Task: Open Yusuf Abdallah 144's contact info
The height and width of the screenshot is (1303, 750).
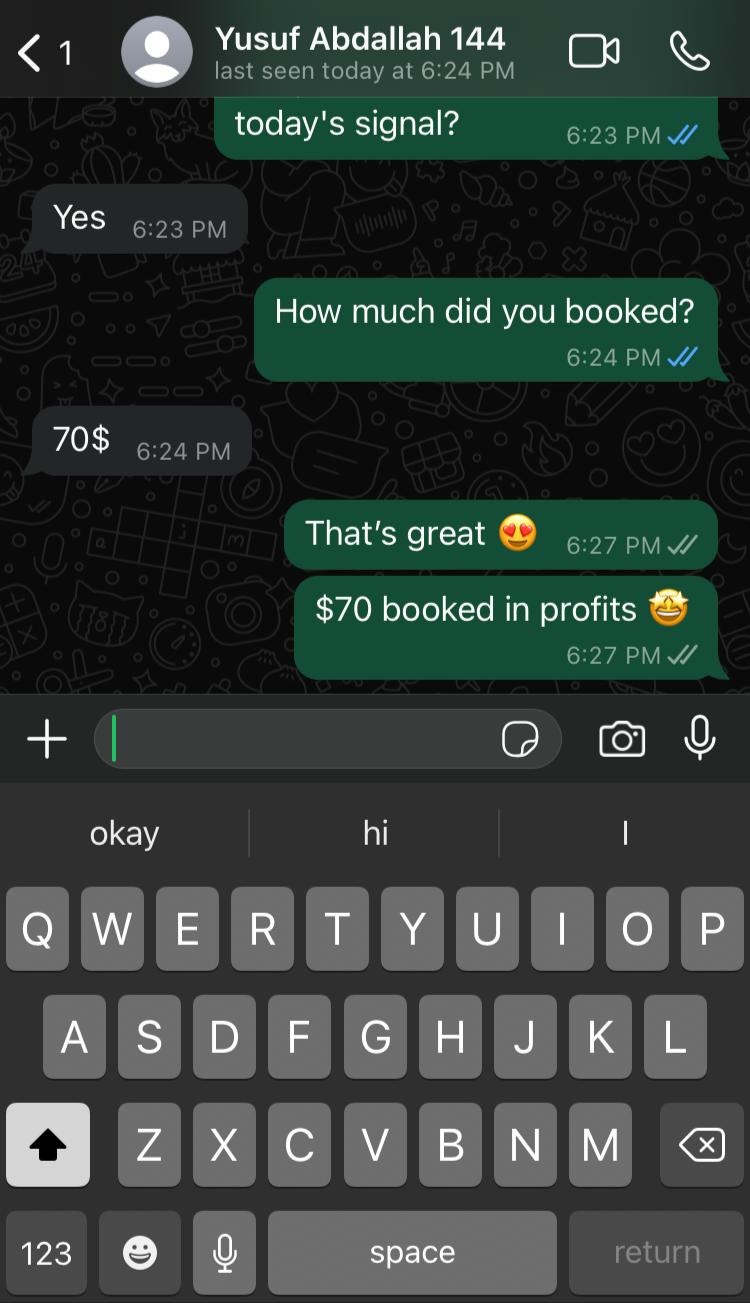Action: point(360,52)
